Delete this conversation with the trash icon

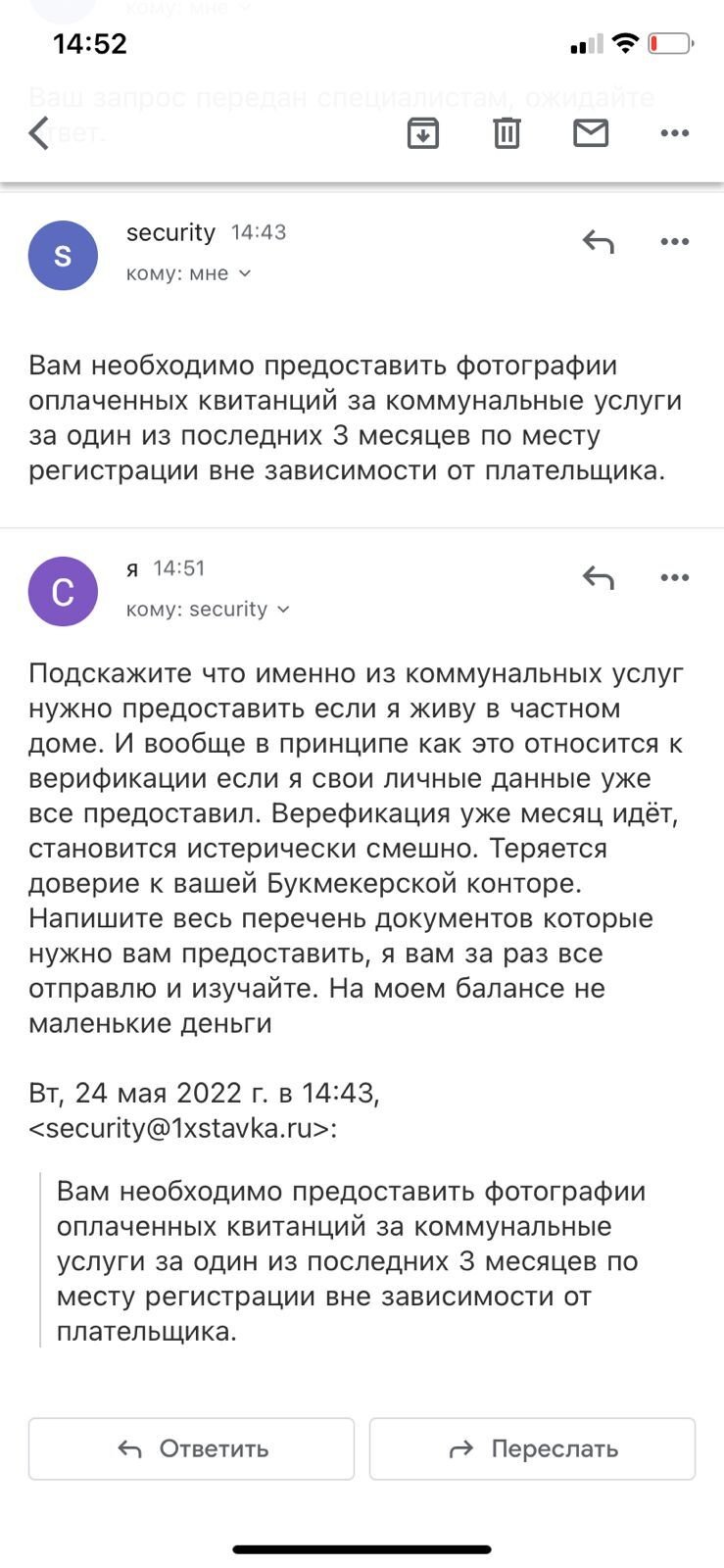[507, 133]
